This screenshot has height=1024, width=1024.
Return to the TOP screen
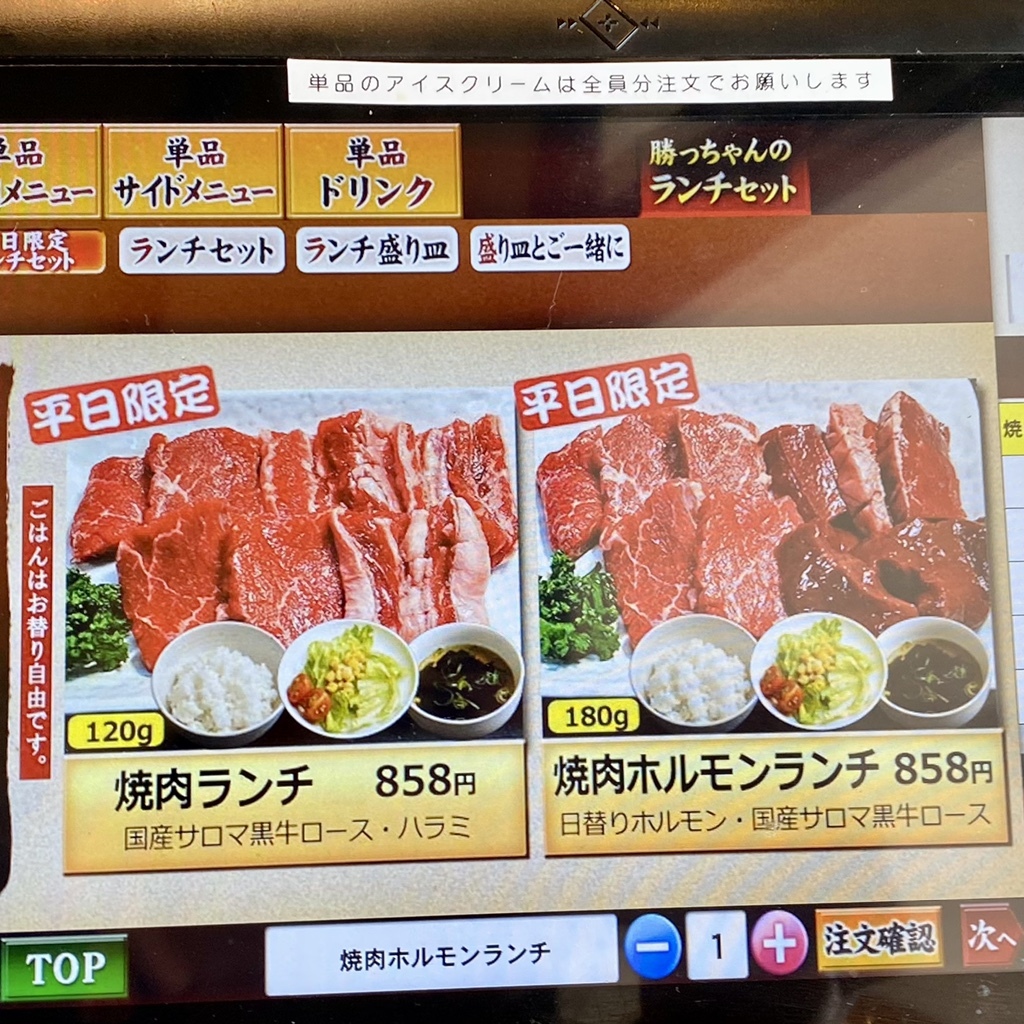click(65, 967)
